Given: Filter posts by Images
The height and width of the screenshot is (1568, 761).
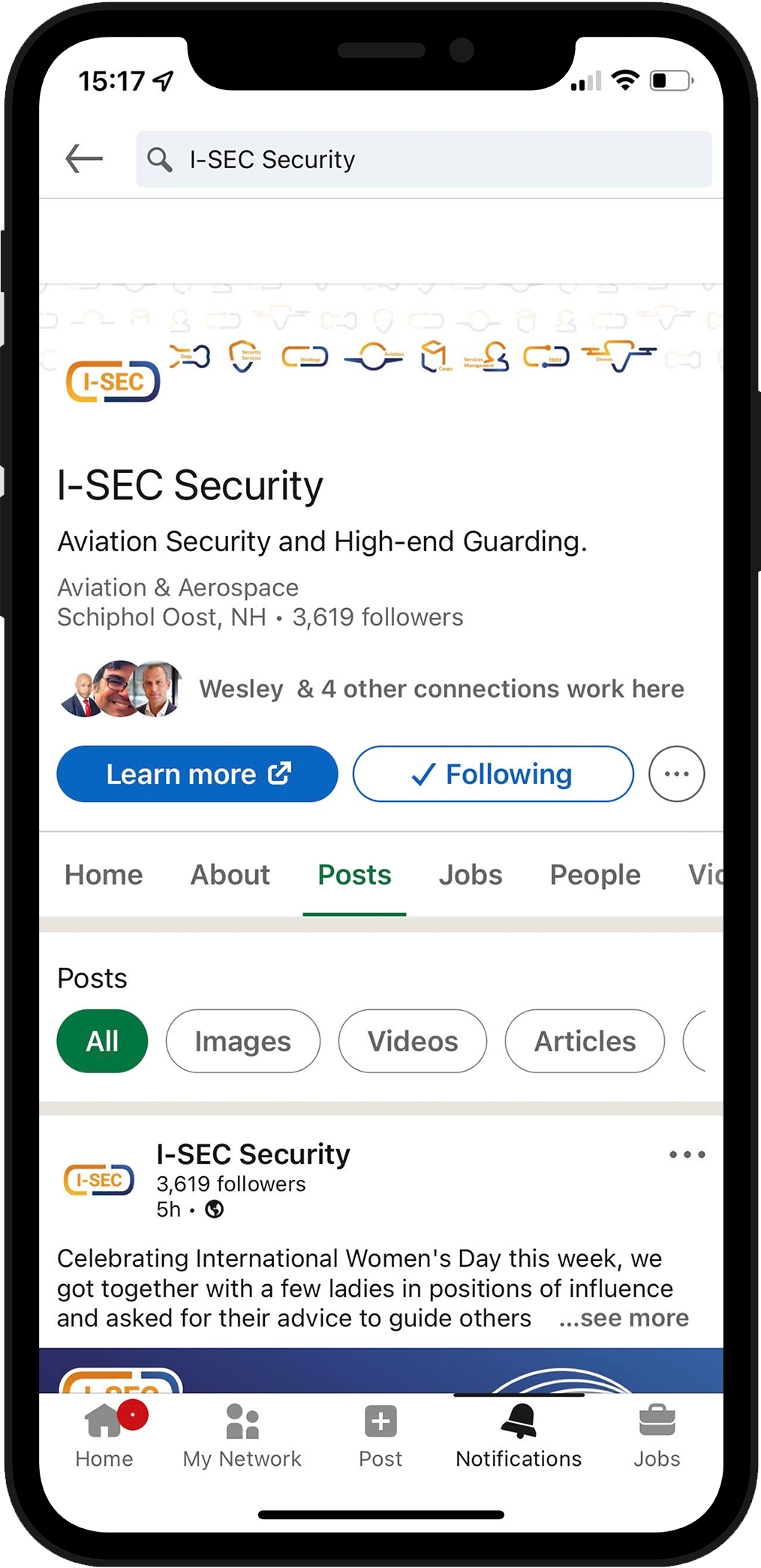Looking at the screenshot, I should 242,1041.
